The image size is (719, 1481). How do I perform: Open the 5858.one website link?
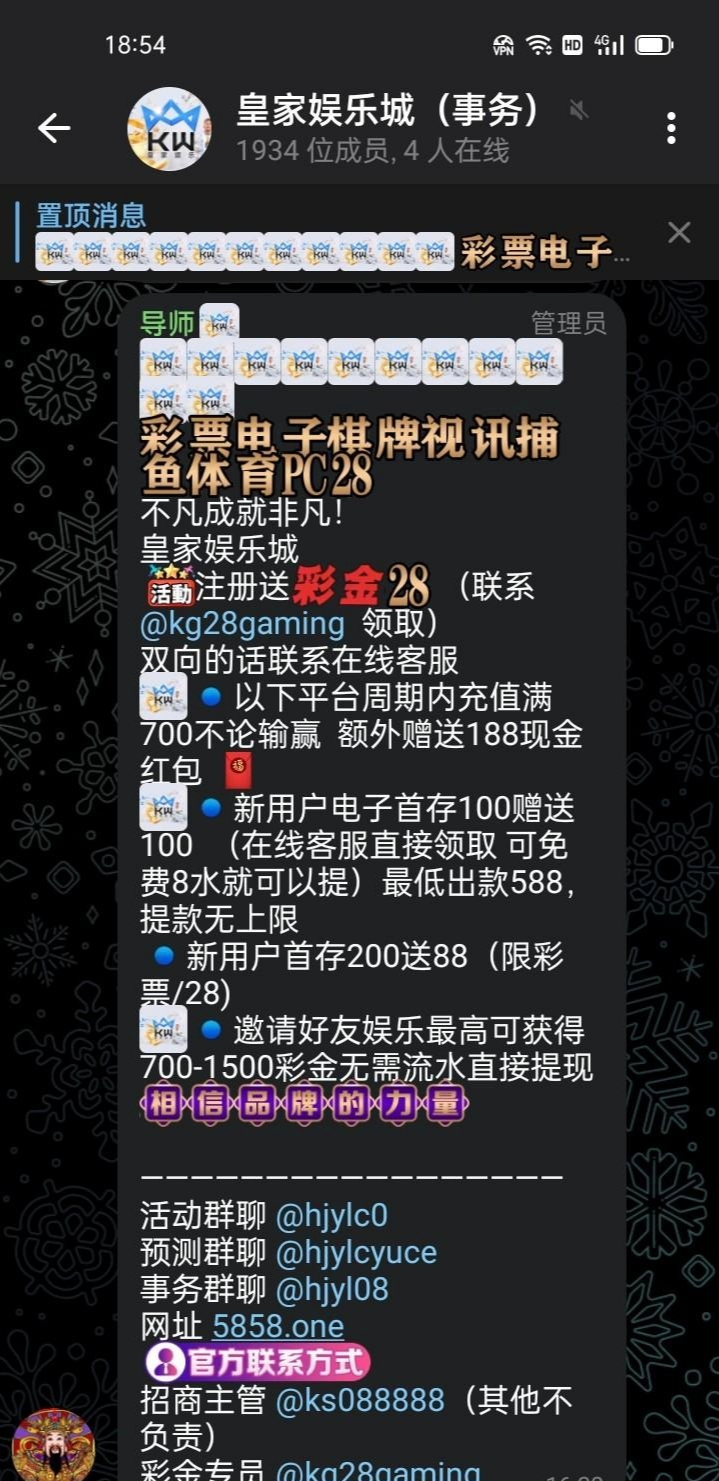click(278, 1326)
